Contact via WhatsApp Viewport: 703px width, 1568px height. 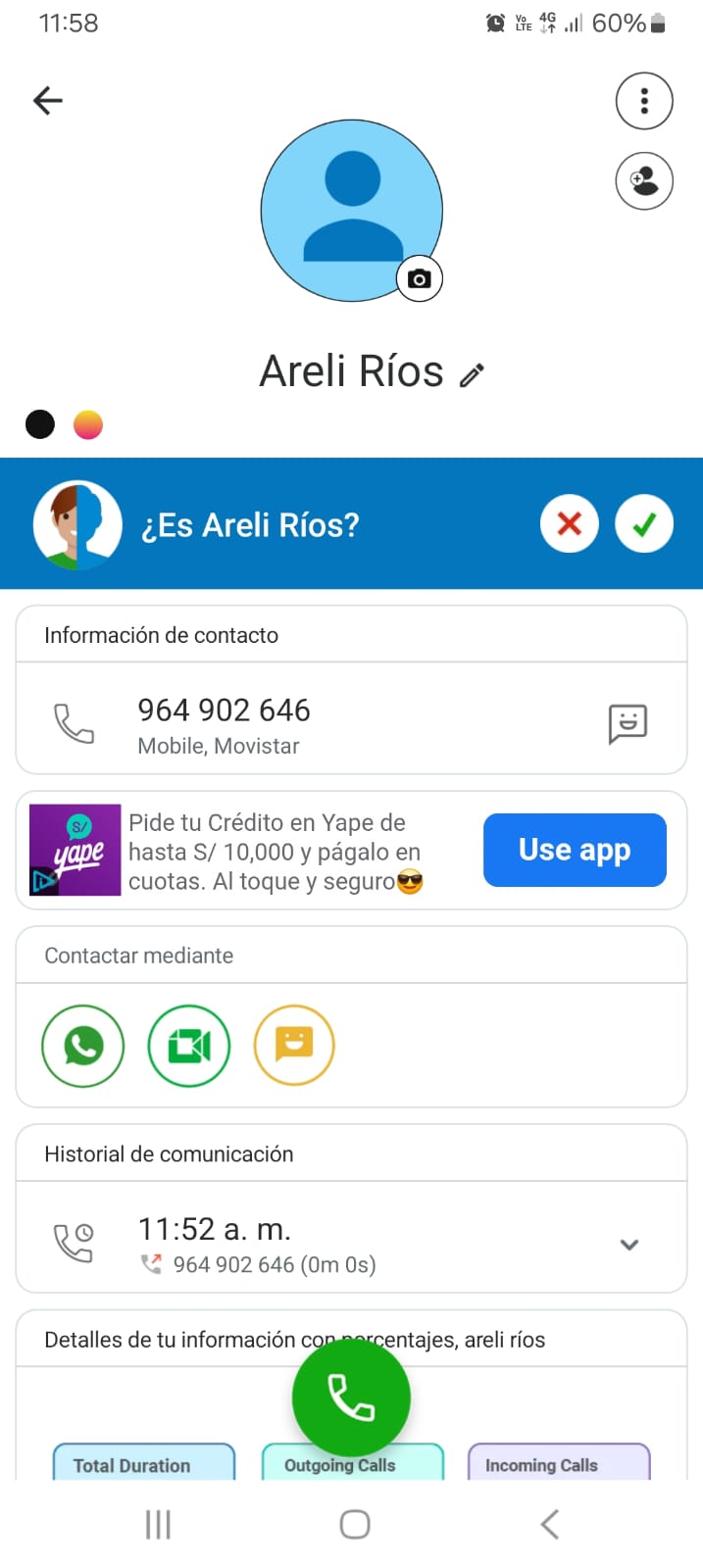(83, 1046)
